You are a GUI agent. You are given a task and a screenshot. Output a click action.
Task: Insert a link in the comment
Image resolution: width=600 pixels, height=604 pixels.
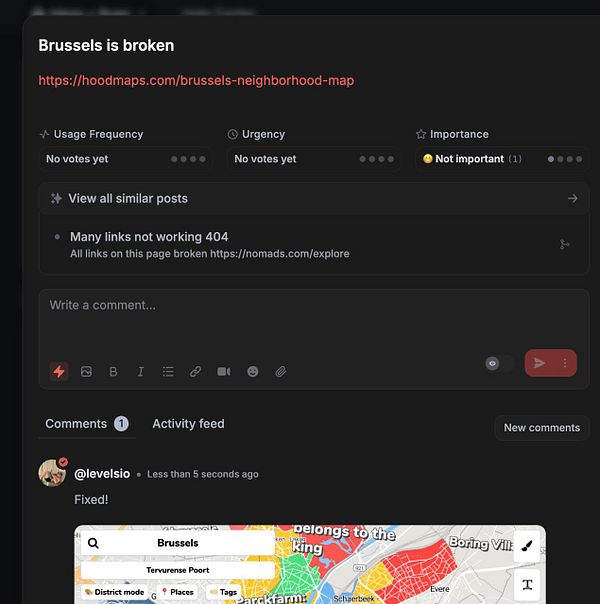click(x=196, y=371)
